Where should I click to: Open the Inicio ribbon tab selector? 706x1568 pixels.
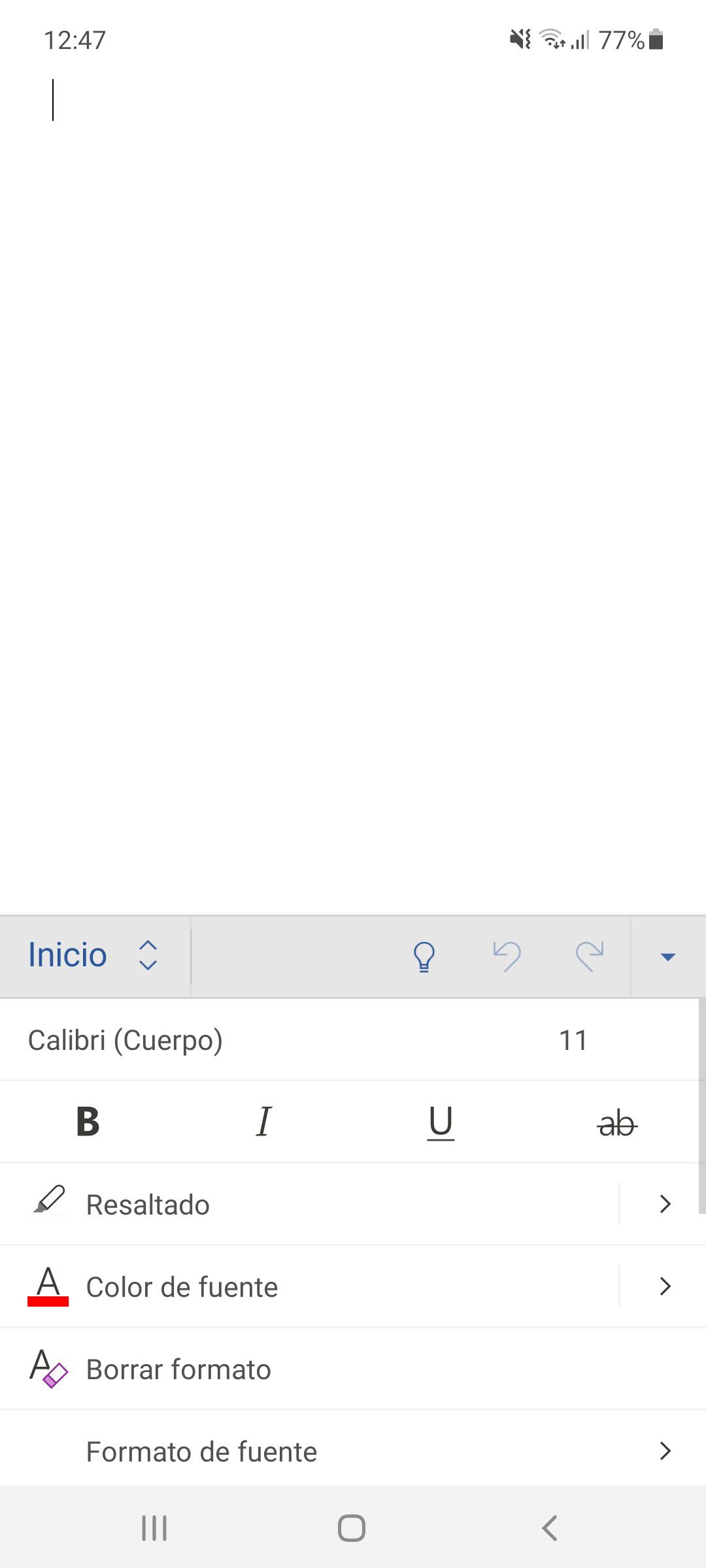click(93, 956)
